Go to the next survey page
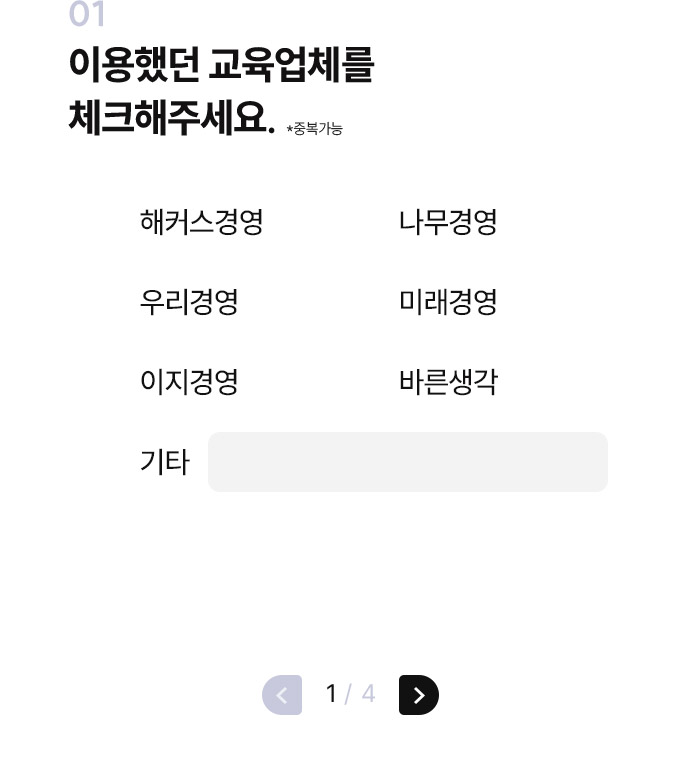This screenshot has width=700, height=760. 418,695
